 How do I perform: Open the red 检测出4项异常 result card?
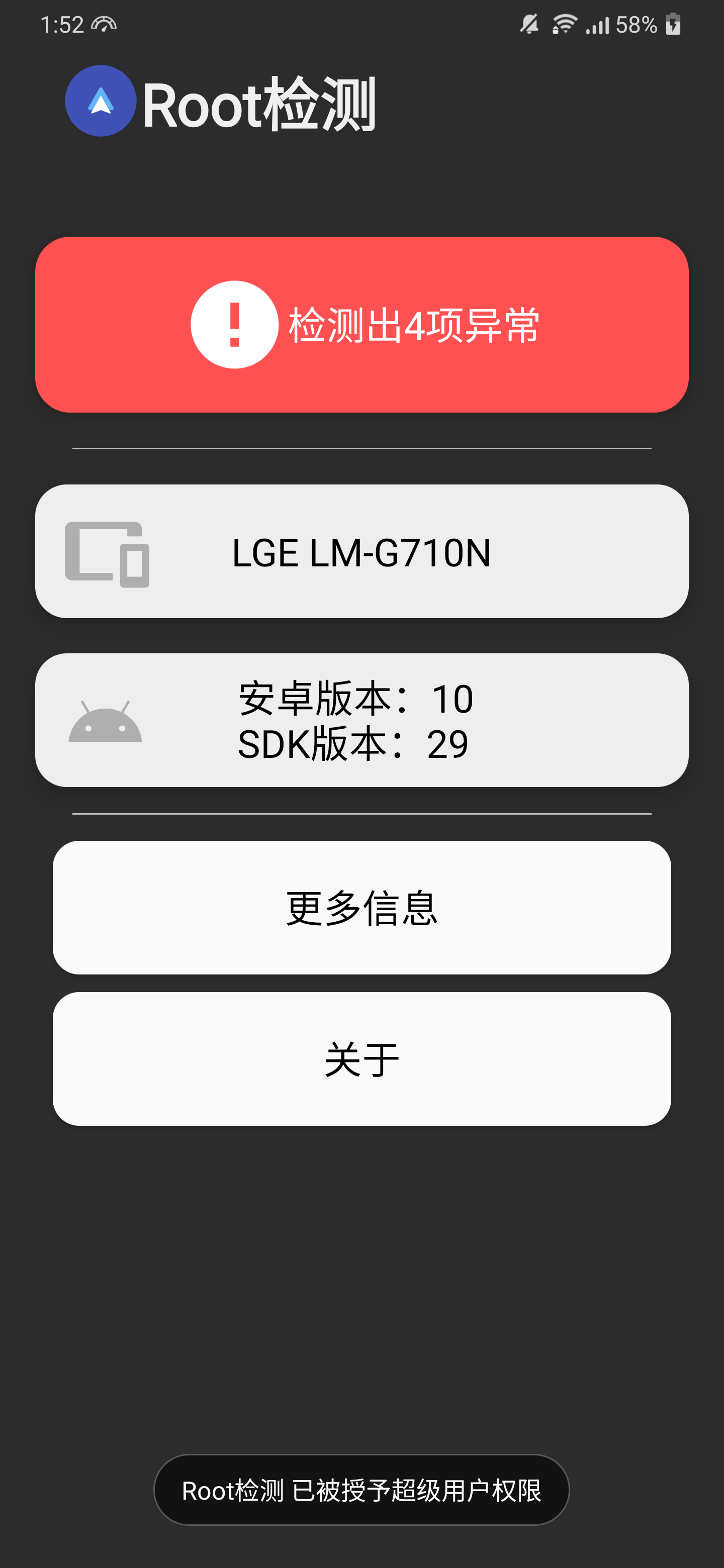[361, 325]
